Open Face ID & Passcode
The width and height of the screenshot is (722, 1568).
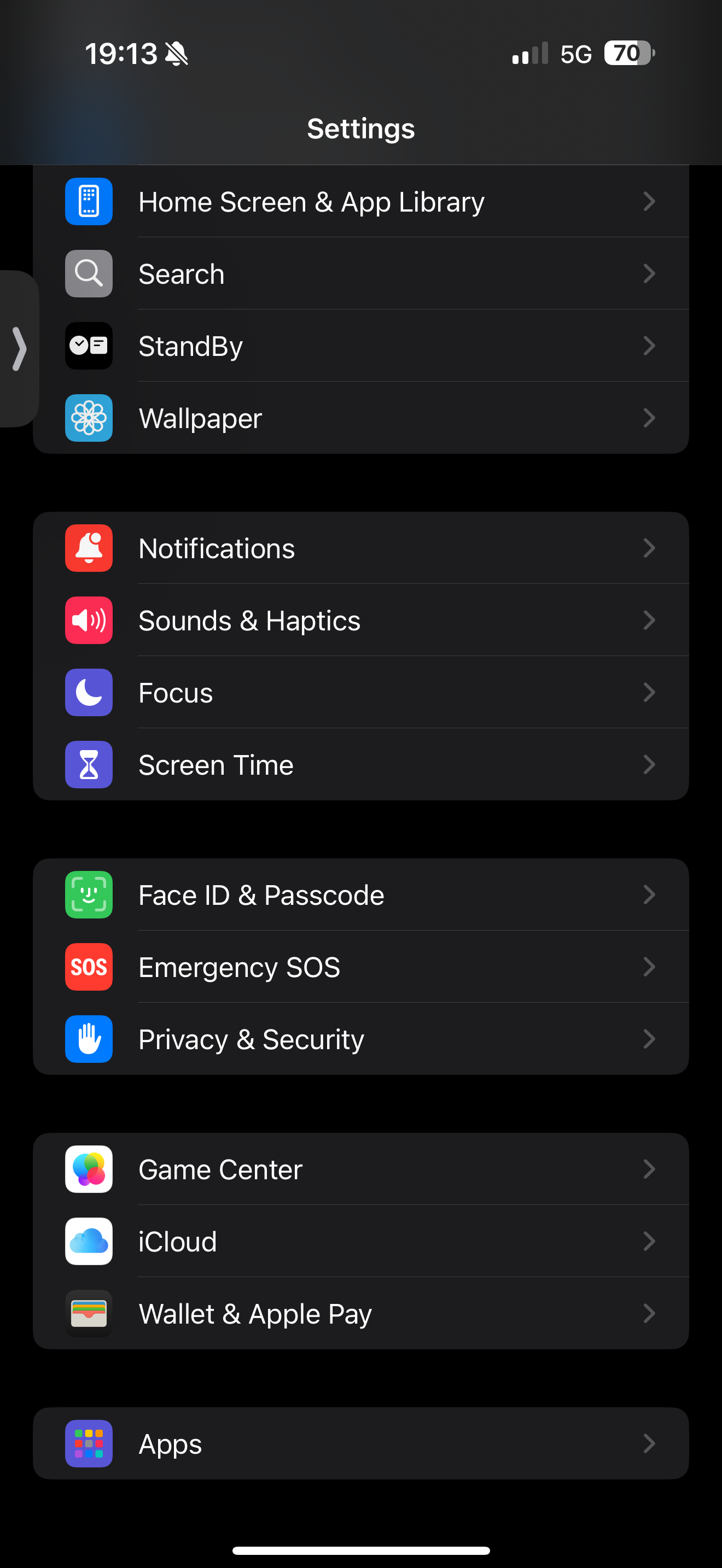pyautogui.click(x=360, y=895)
